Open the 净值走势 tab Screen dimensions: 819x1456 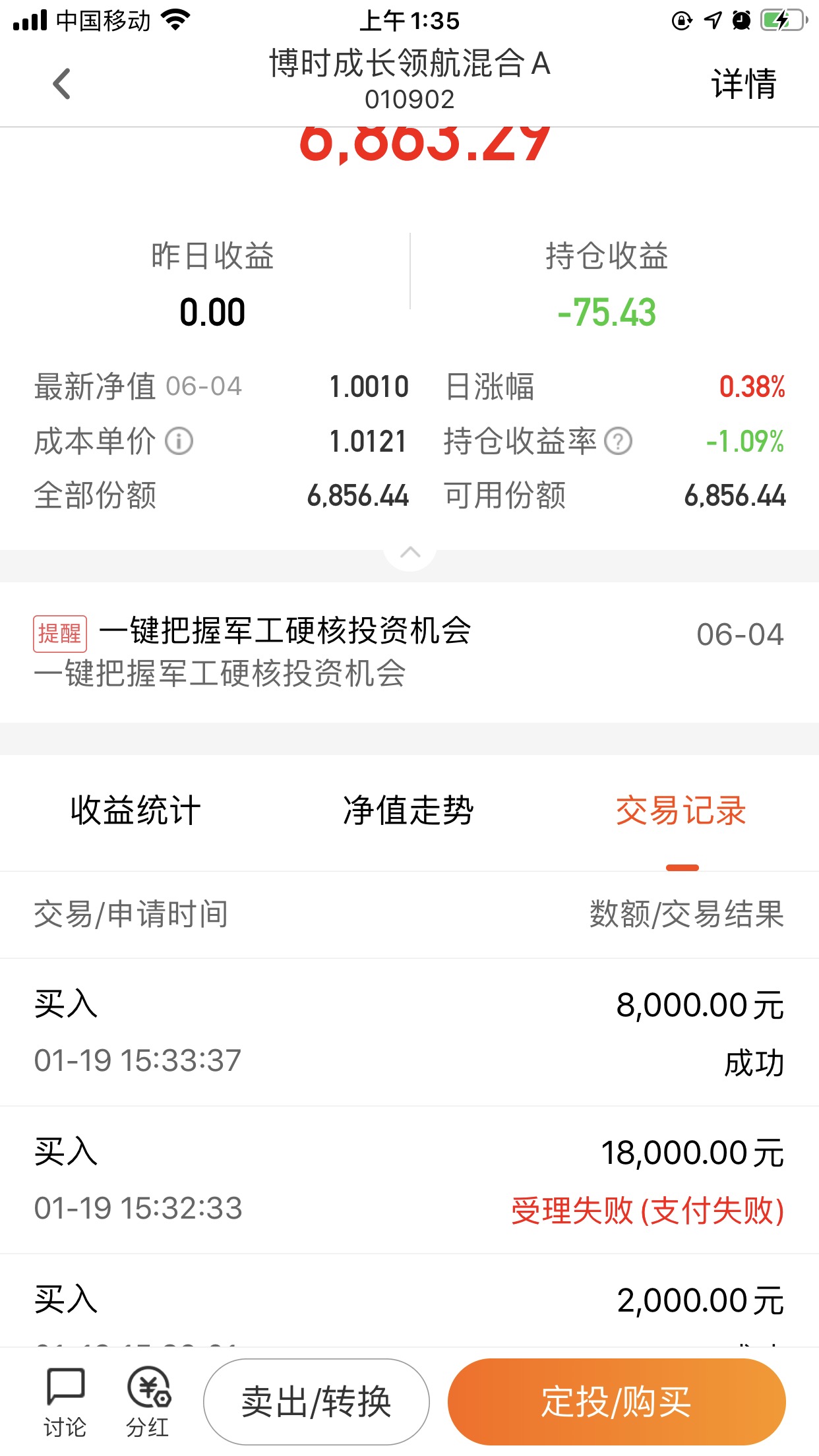click(x=409, y=812)
